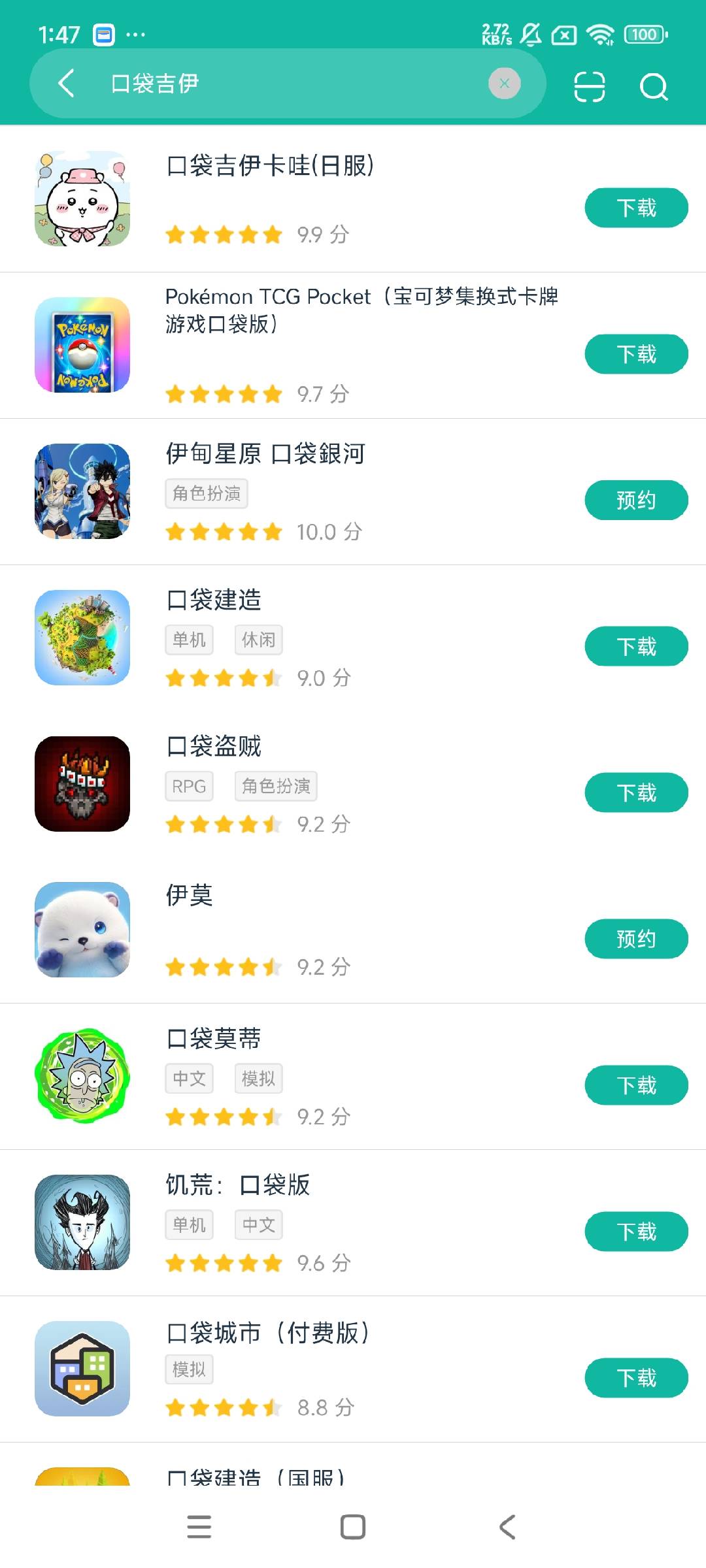The image size is (706, 1568).
Task: View details for 饥荒：口袋版
Action: pyautogui.click(x=237, y=1185)
